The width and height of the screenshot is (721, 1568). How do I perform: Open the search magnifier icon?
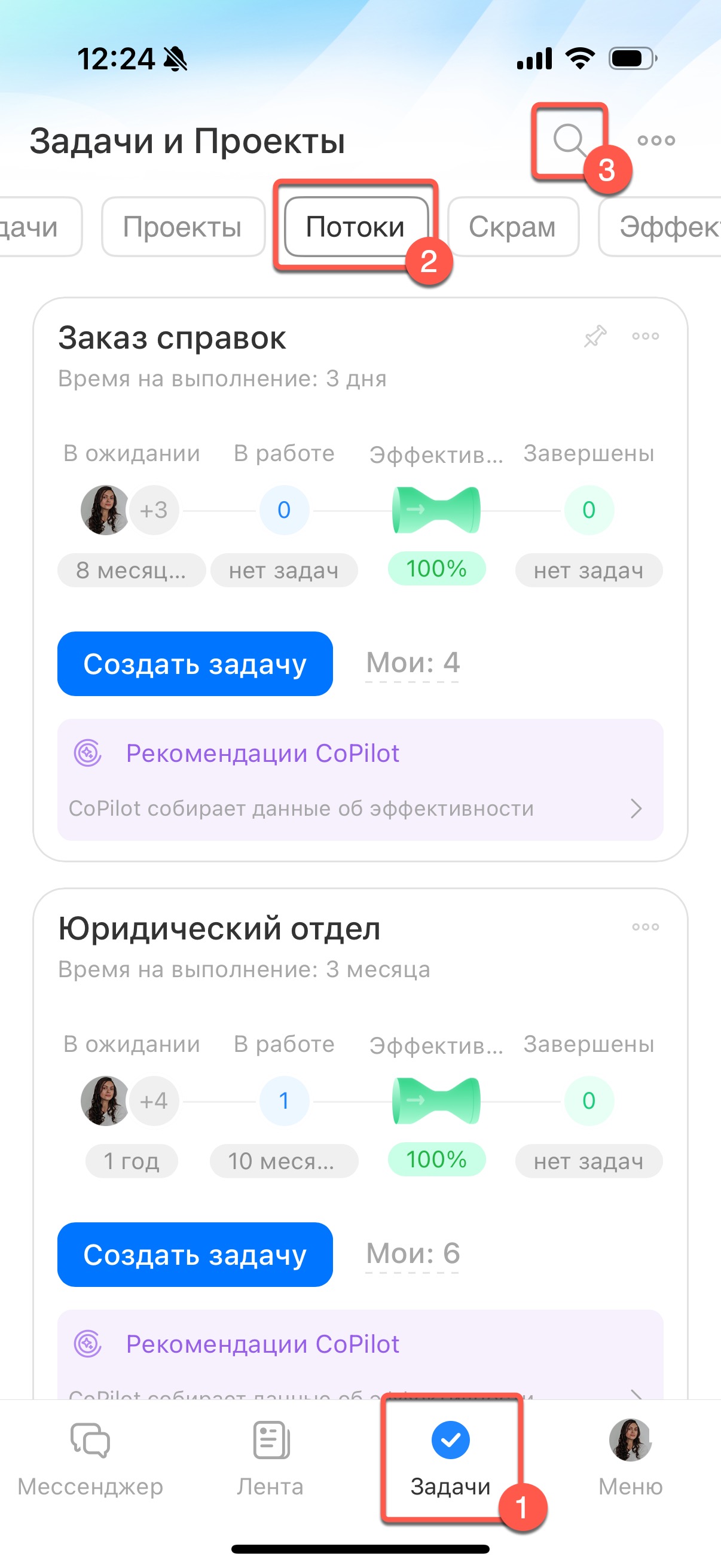tap(569, 140)
